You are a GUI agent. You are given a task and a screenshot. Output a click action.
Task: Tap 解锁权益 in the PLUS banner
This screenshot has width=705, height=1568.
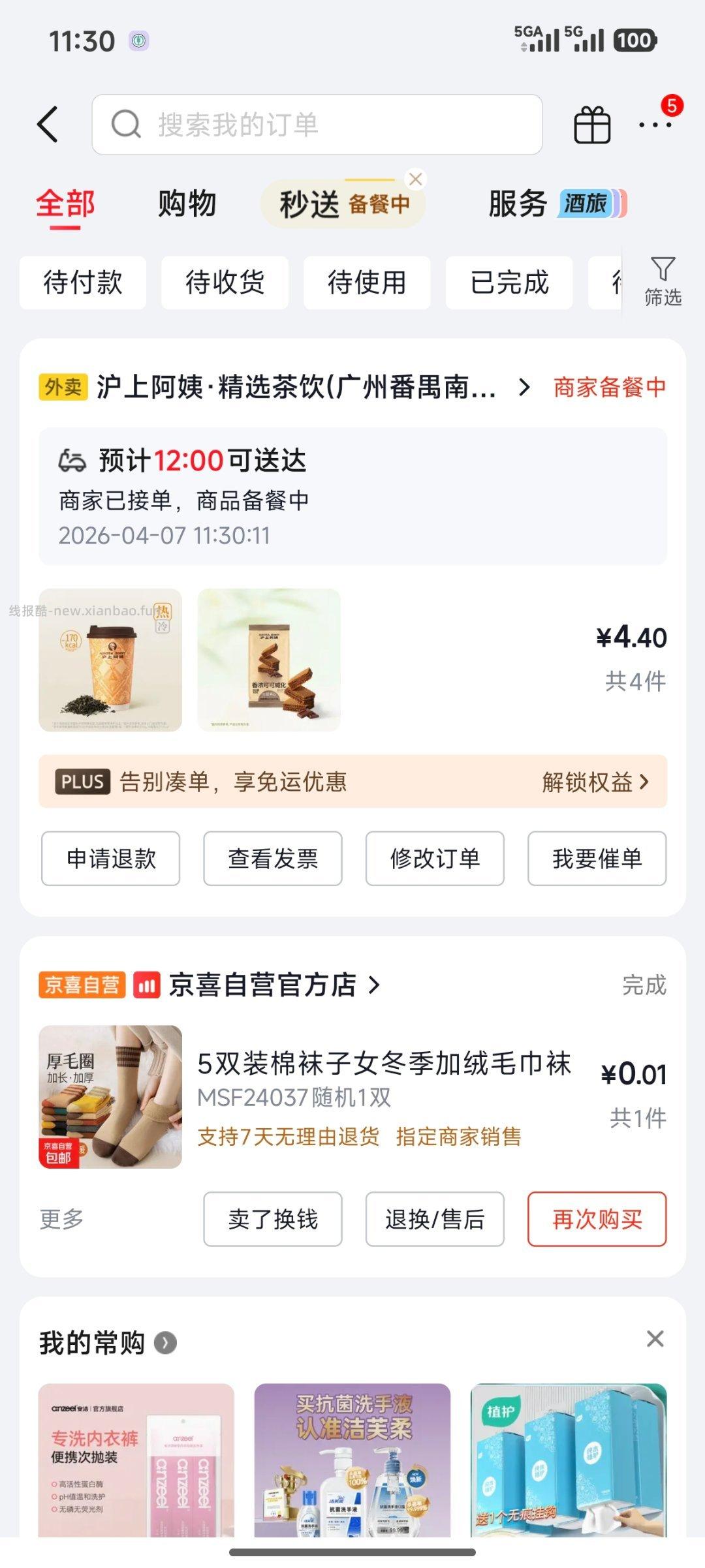click(x=591, y=782)
